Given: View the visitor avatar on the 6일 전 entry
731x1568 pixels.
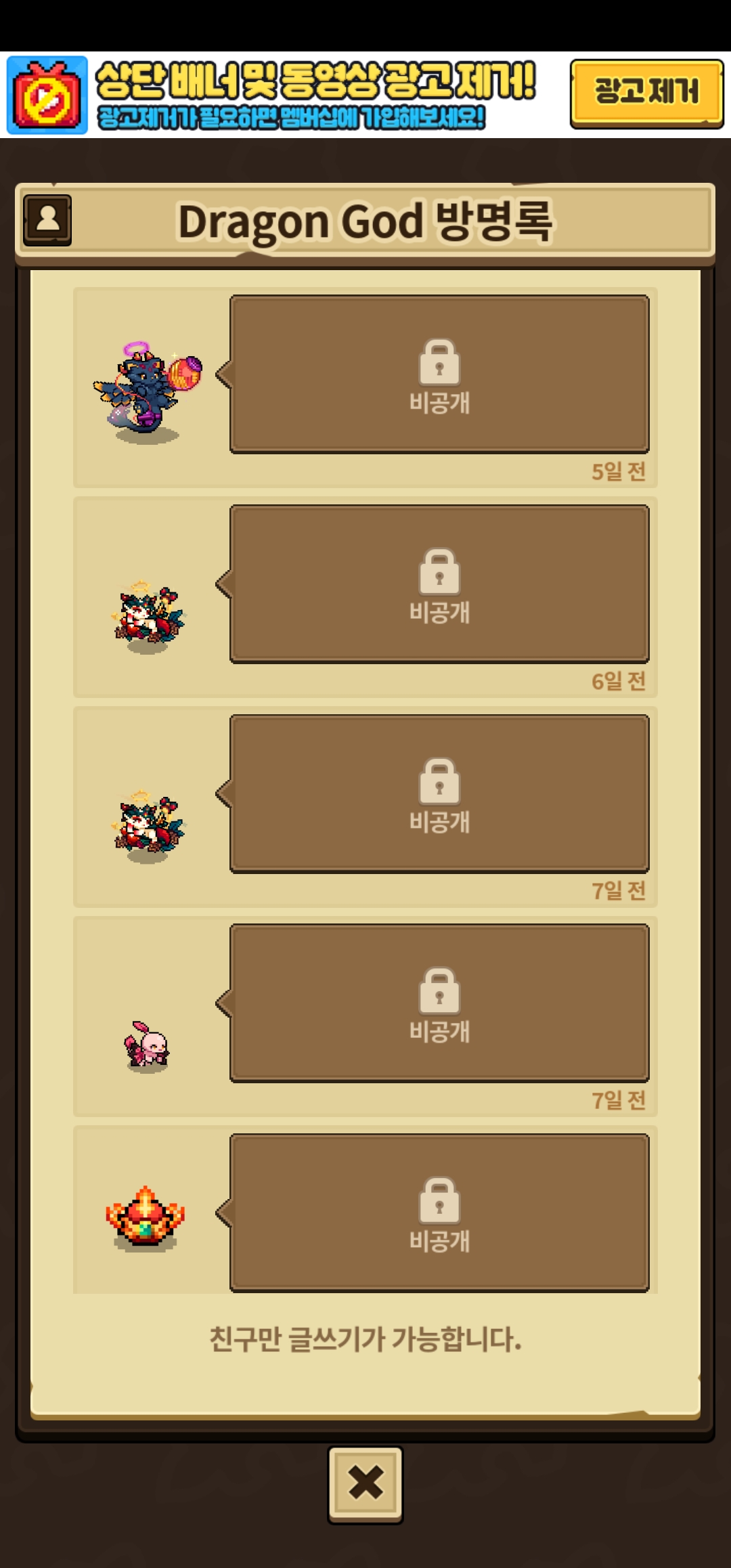Looking at the screenshot, I should [148, 617].
